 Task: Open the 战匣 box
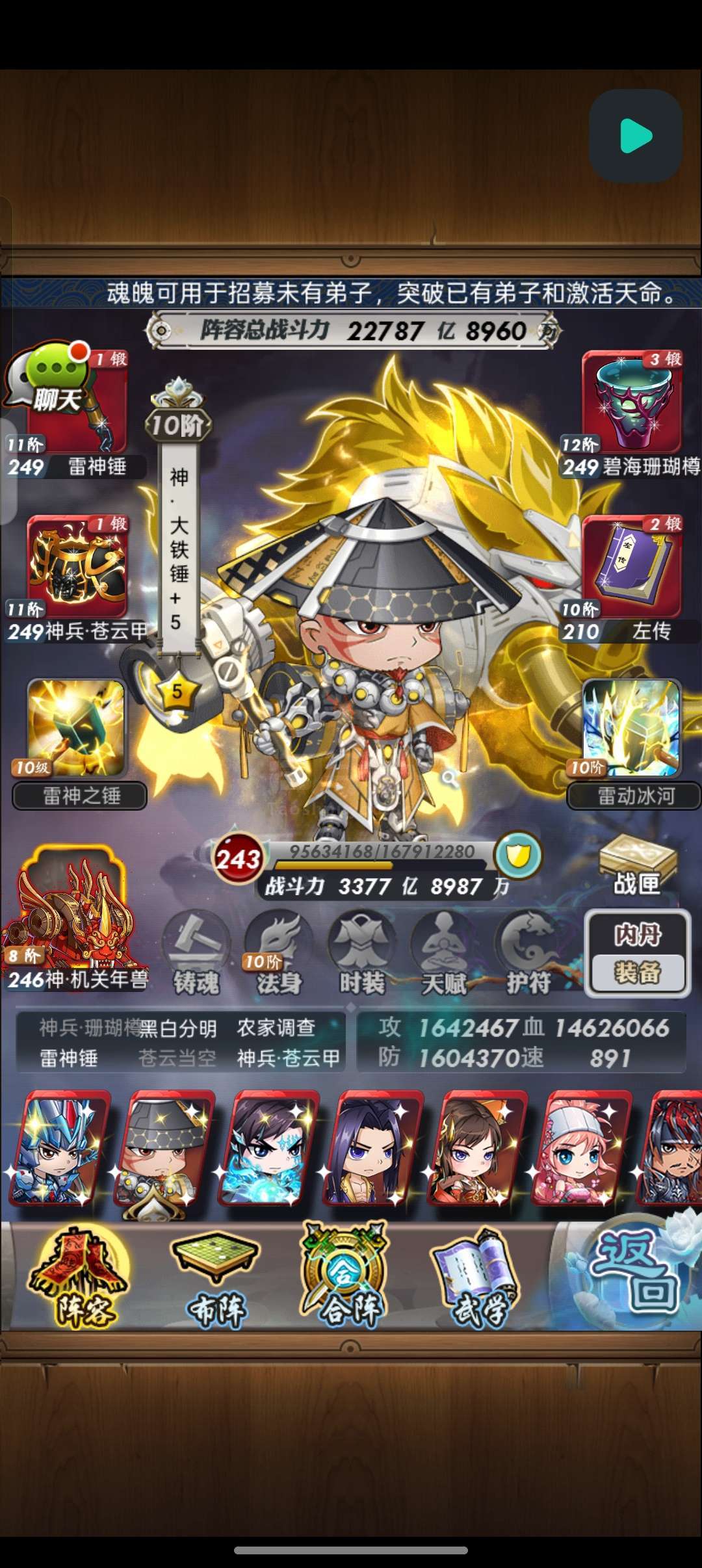637,865
